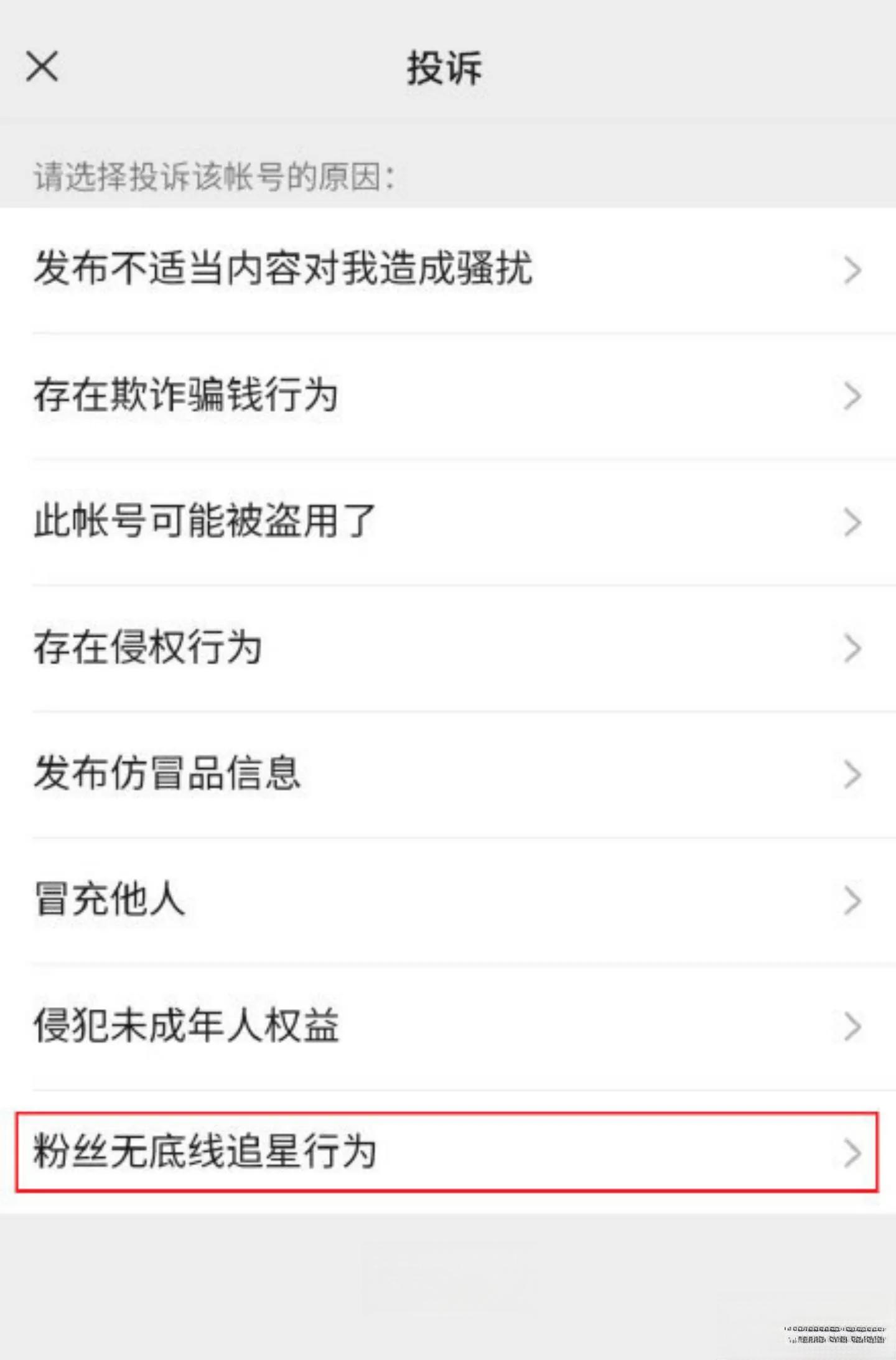Image resolution: width=896 pixels, height=1360 pixels.
Task: Select 发布不适当内容对我造成骚扰 reason
Action: point(448,269)
